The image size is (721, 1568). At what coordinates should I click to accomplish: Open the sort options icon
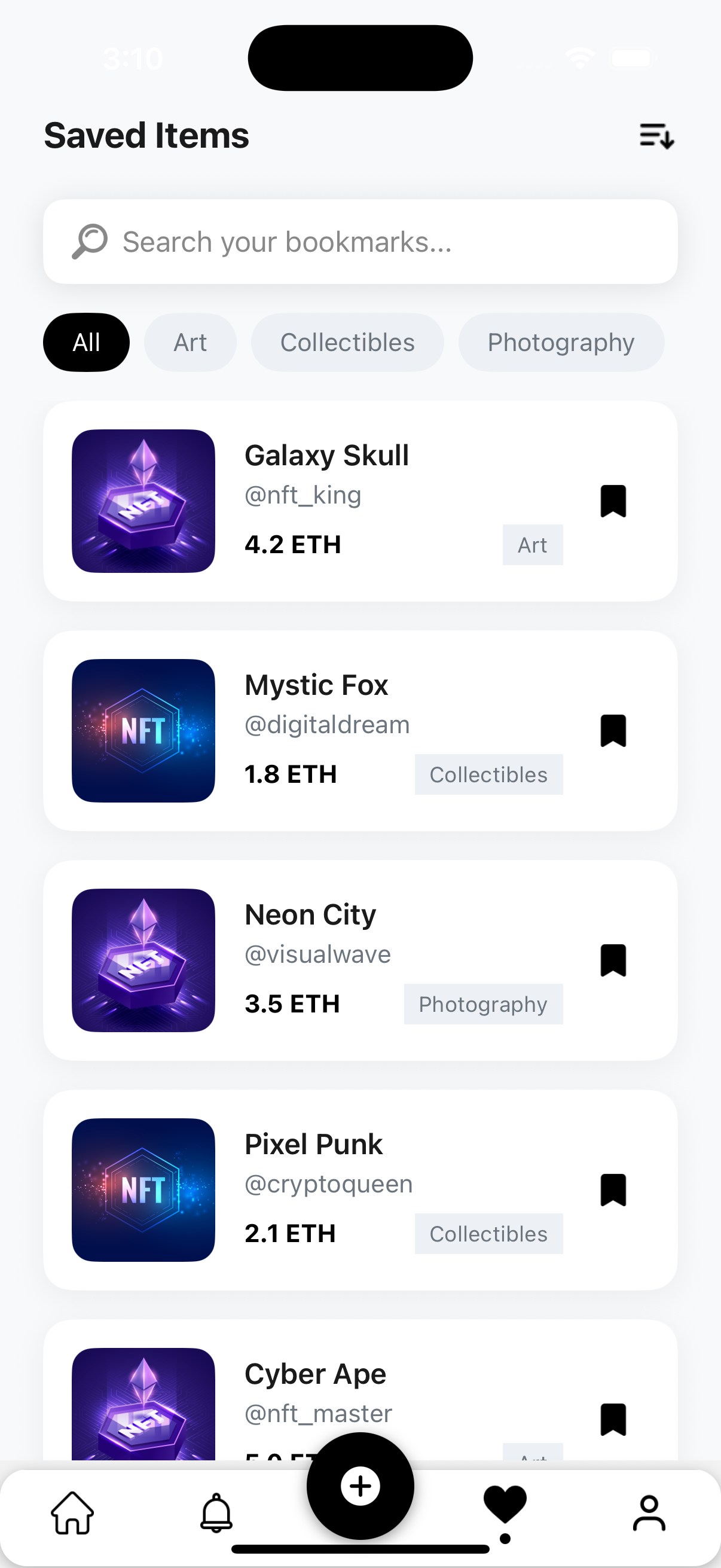[656, 135]
